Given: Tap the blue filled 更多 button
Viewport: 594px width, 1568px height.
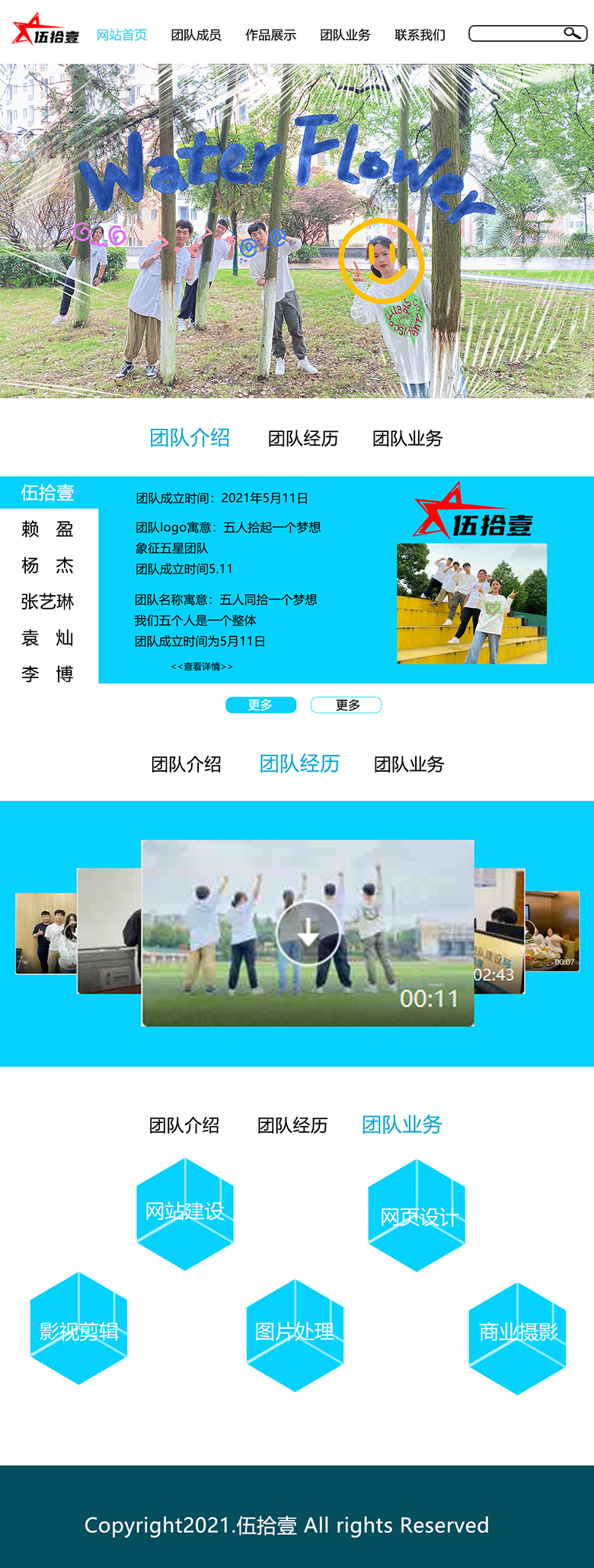Looking at the screenshot, I should 260,705.
